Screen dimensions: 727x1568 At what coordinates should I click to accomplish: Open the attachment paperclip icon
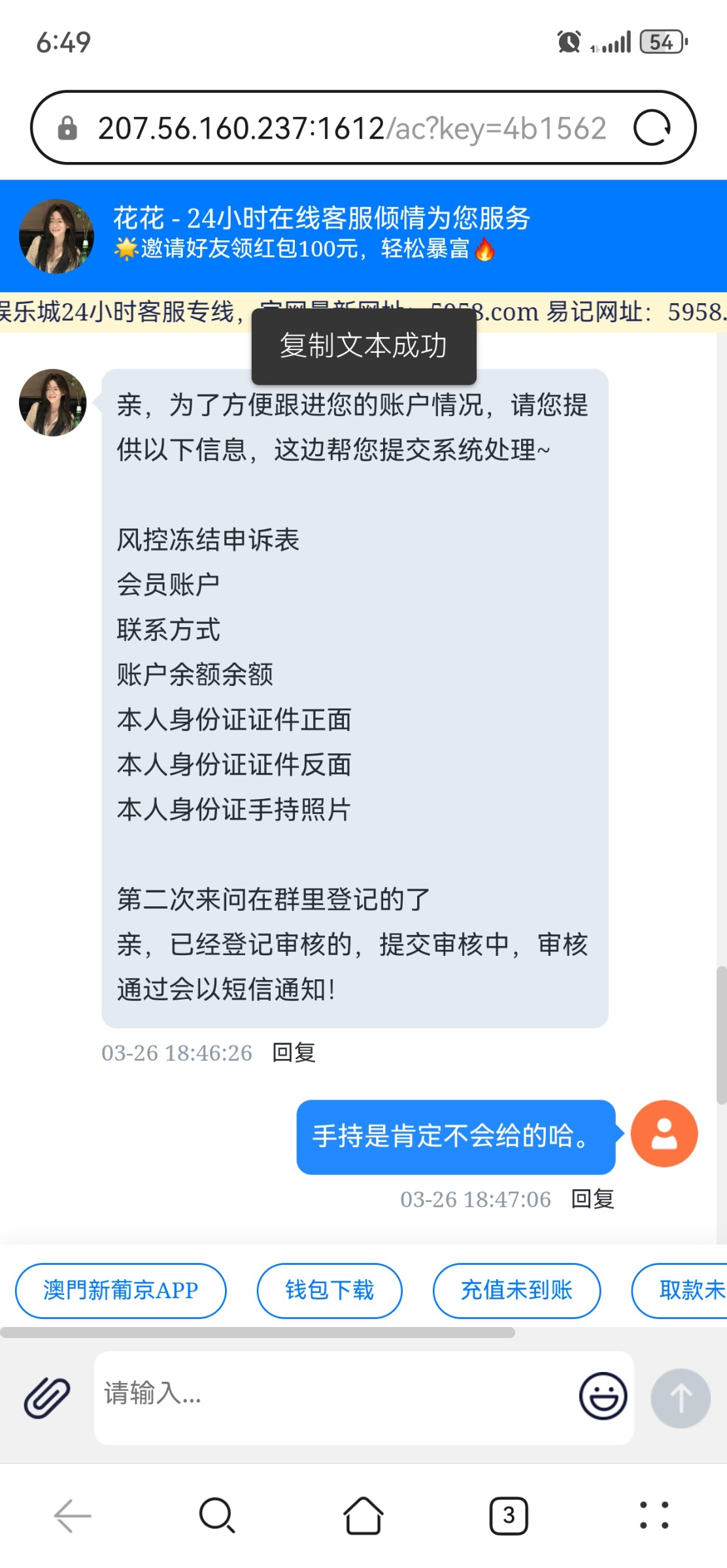point(46,1397)
